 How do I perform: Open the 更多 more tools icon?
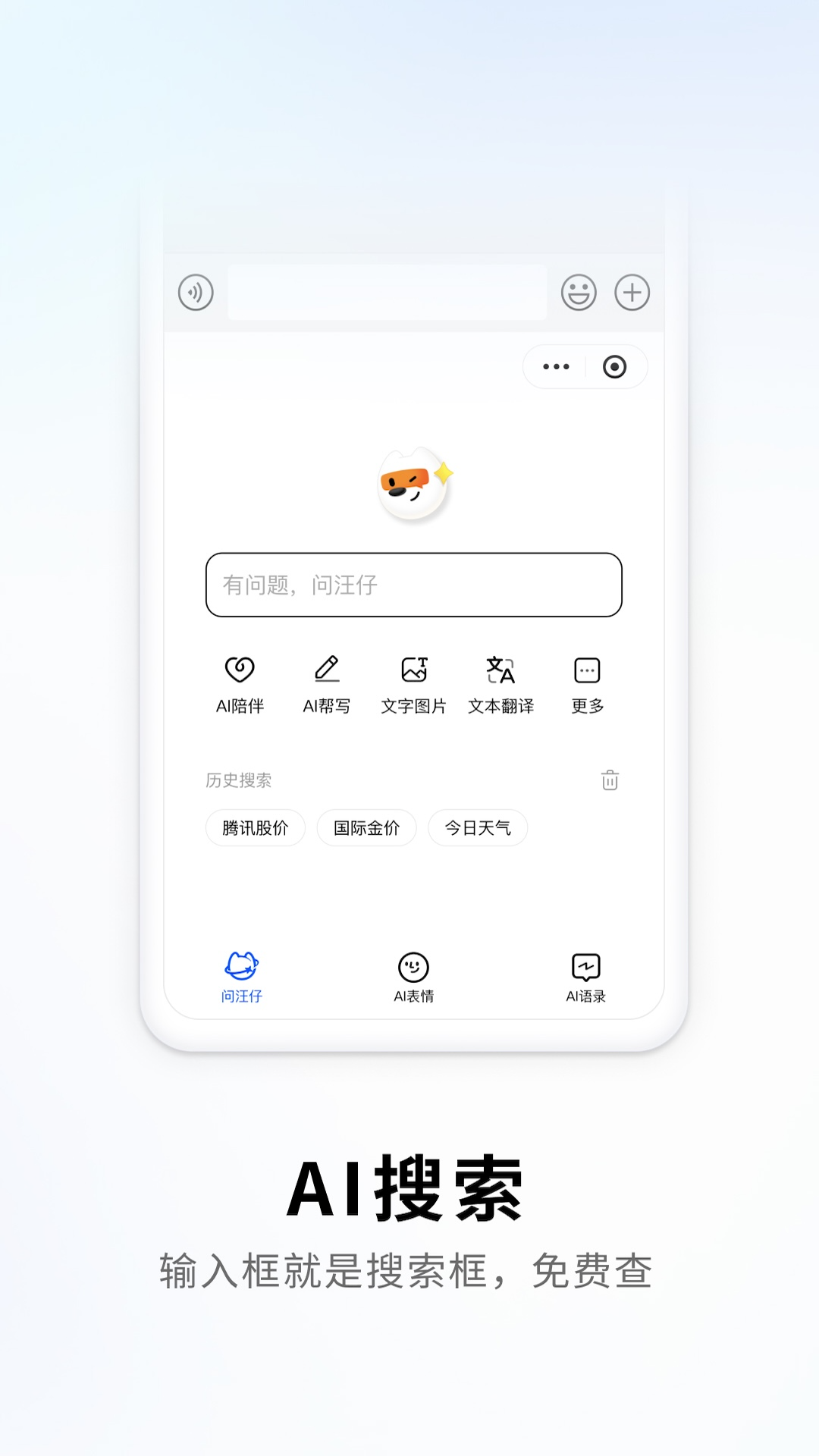point(585,681)
